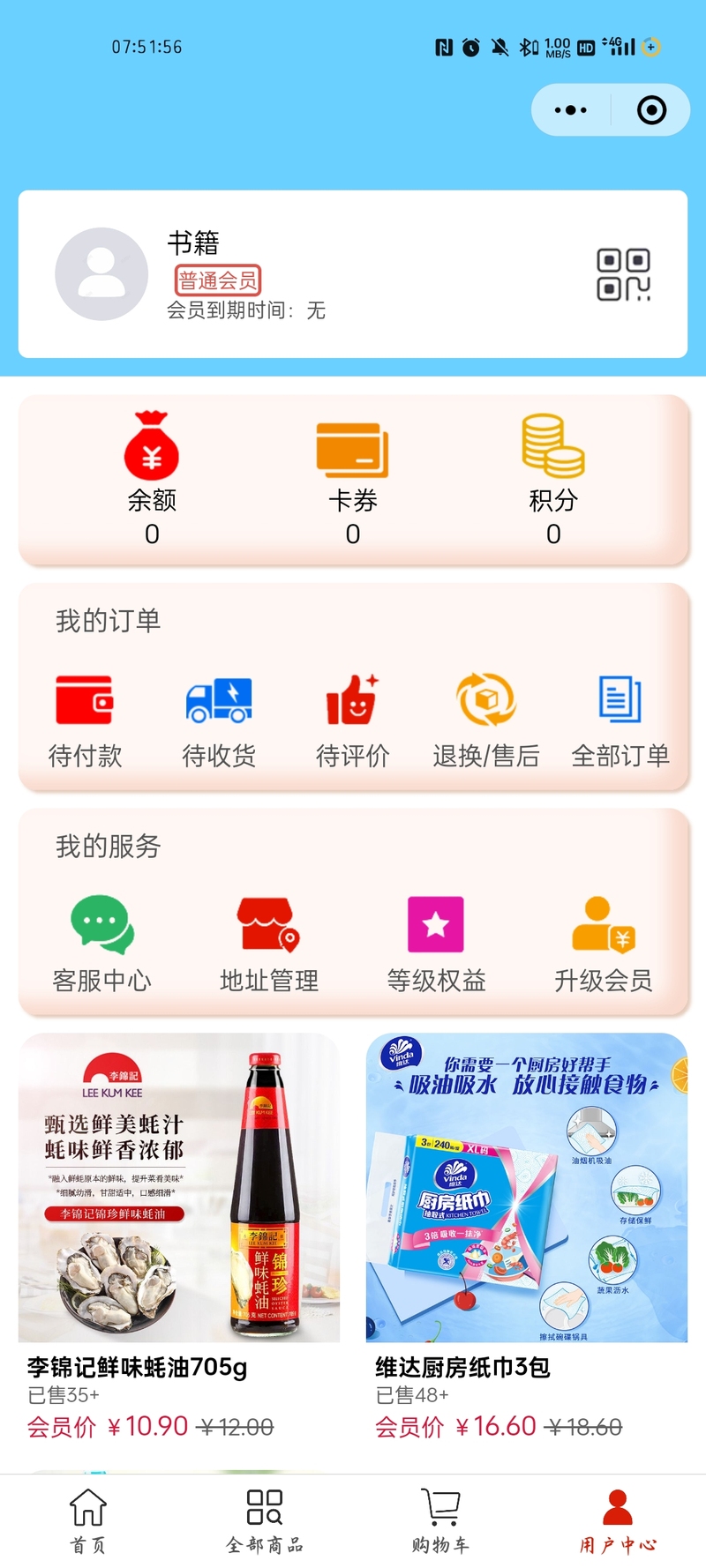Tap the profile avatar

point(101,273)
